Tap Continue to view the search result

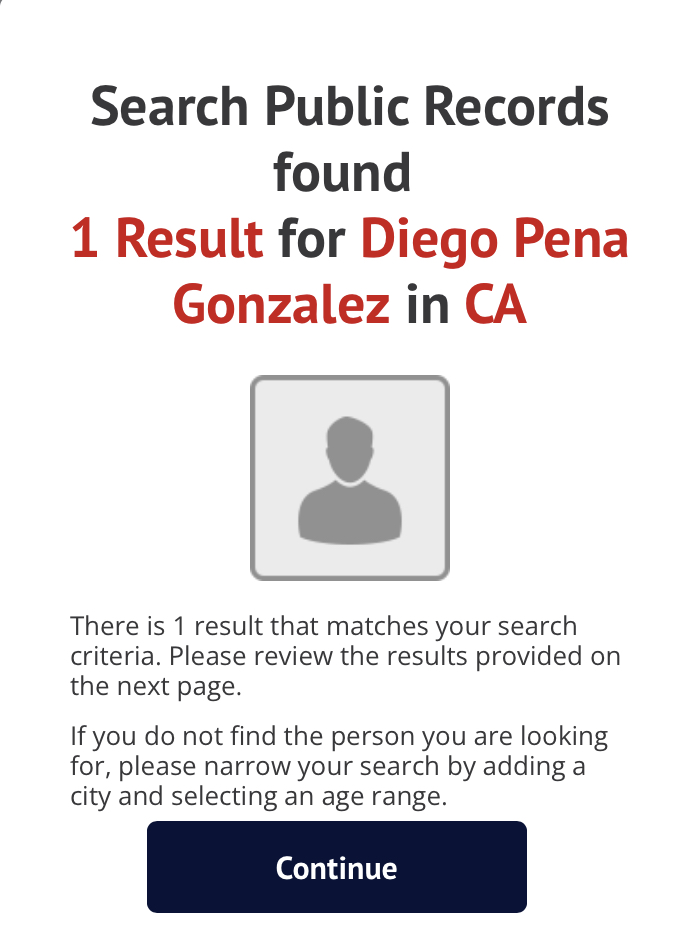(336, 867)
